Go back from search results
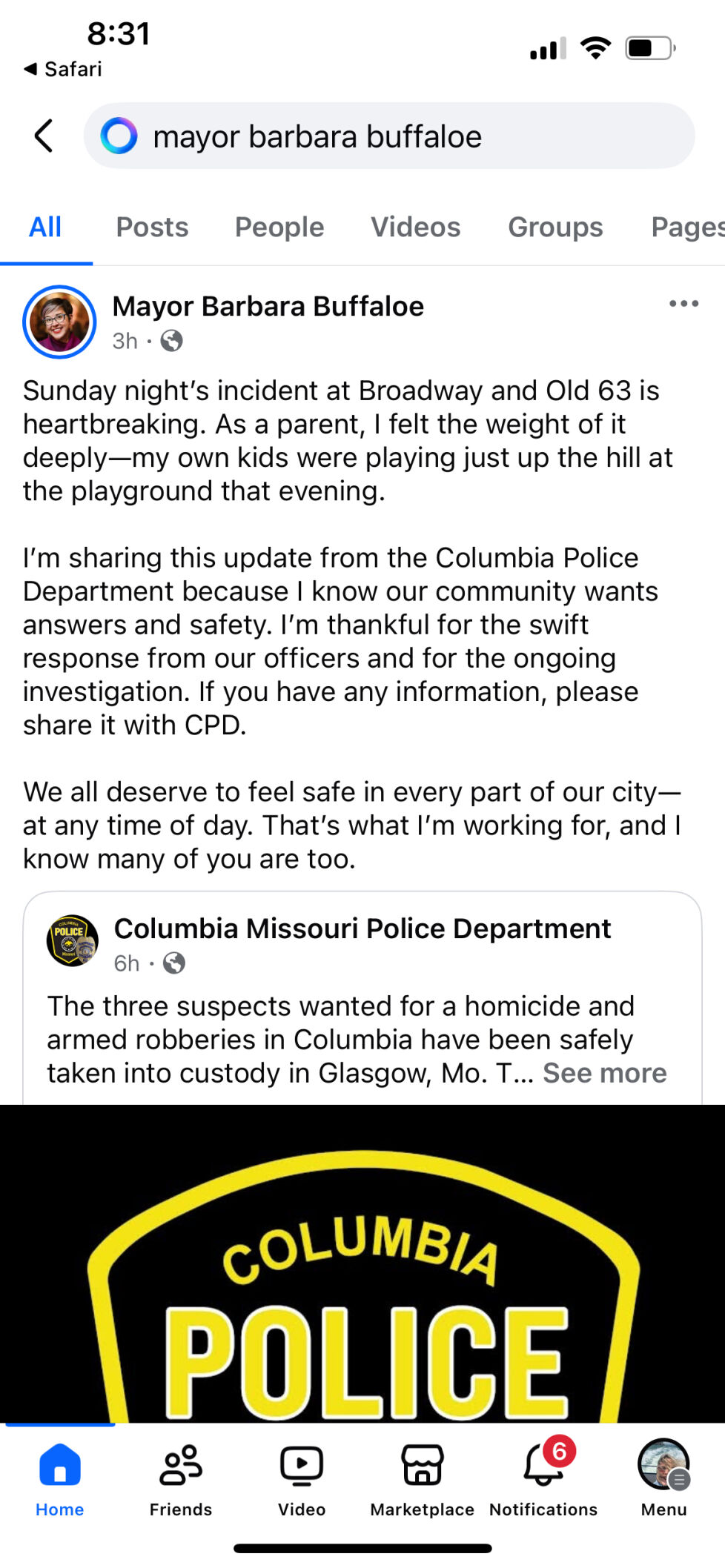 pyautogui.click(x=44, y=136)
